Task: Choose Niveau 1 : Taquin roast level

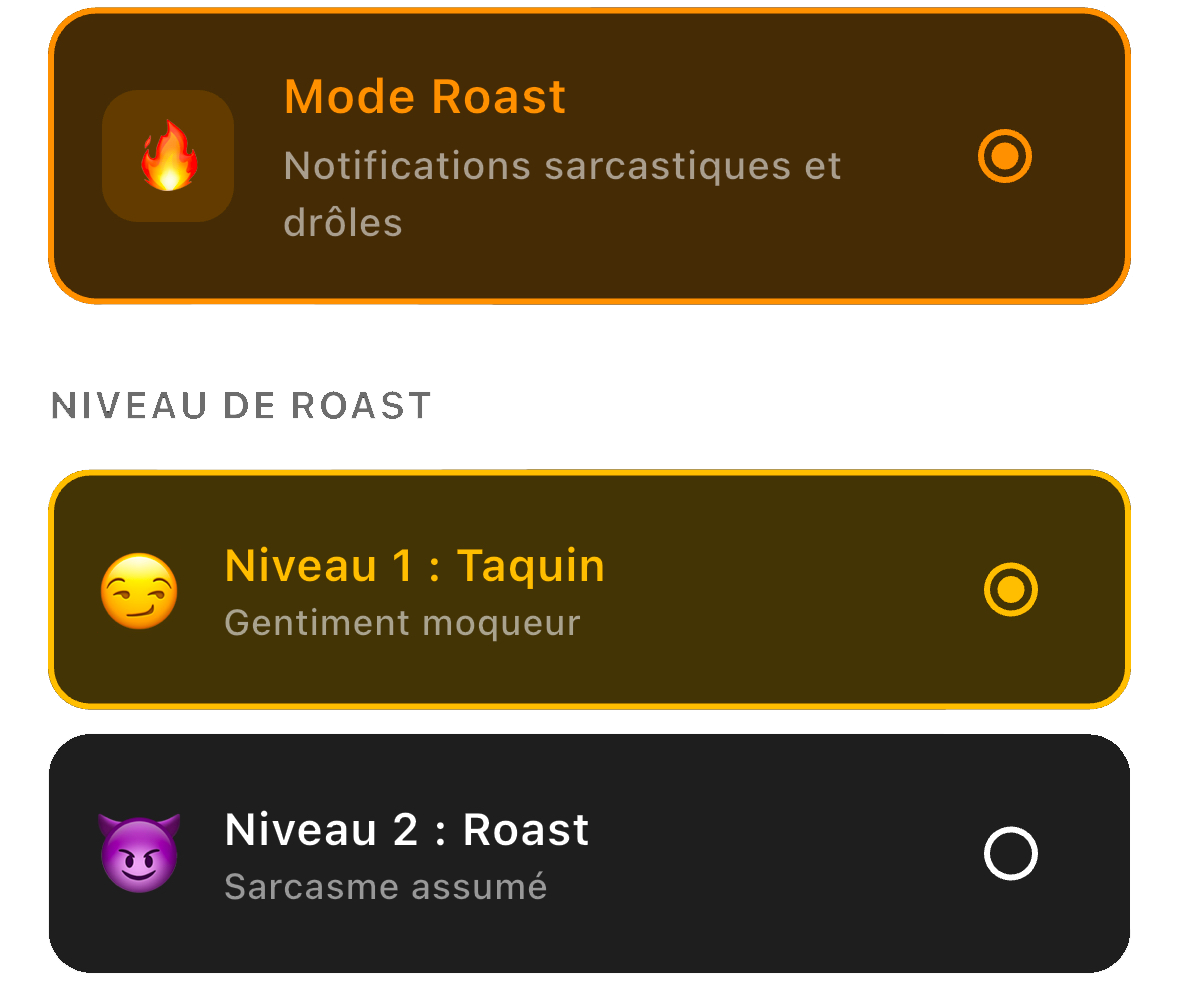Action: [x=589, y=590]
